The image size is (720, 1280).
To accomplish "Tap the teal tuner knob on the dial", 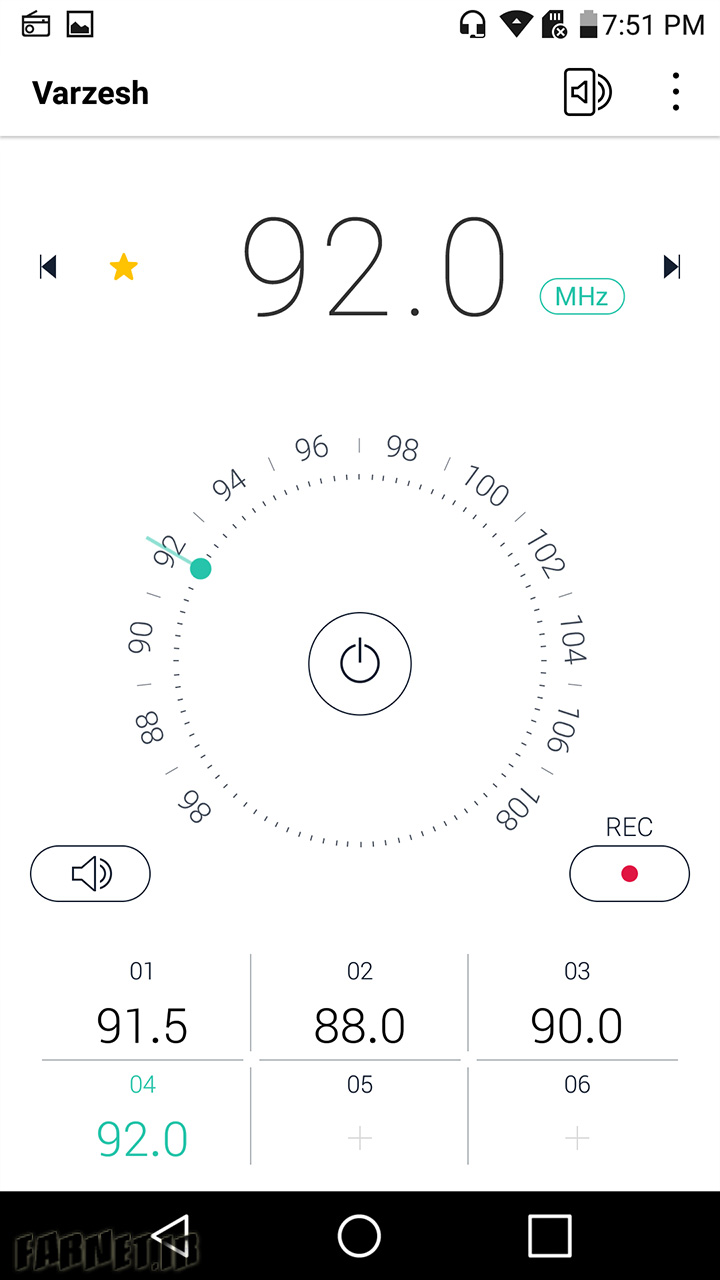I will (200, 568).
